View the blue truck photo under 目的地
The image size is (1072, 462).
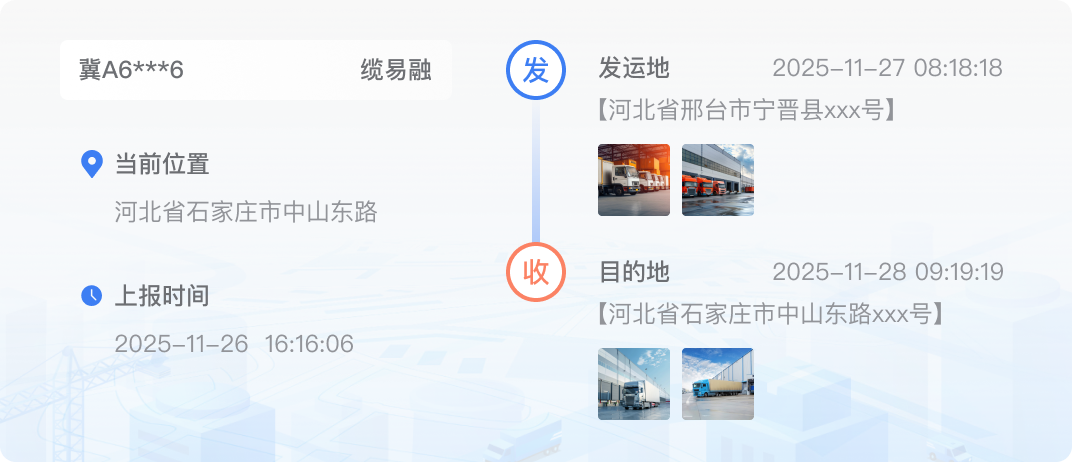pyautogui.click(x=718, y=384)
